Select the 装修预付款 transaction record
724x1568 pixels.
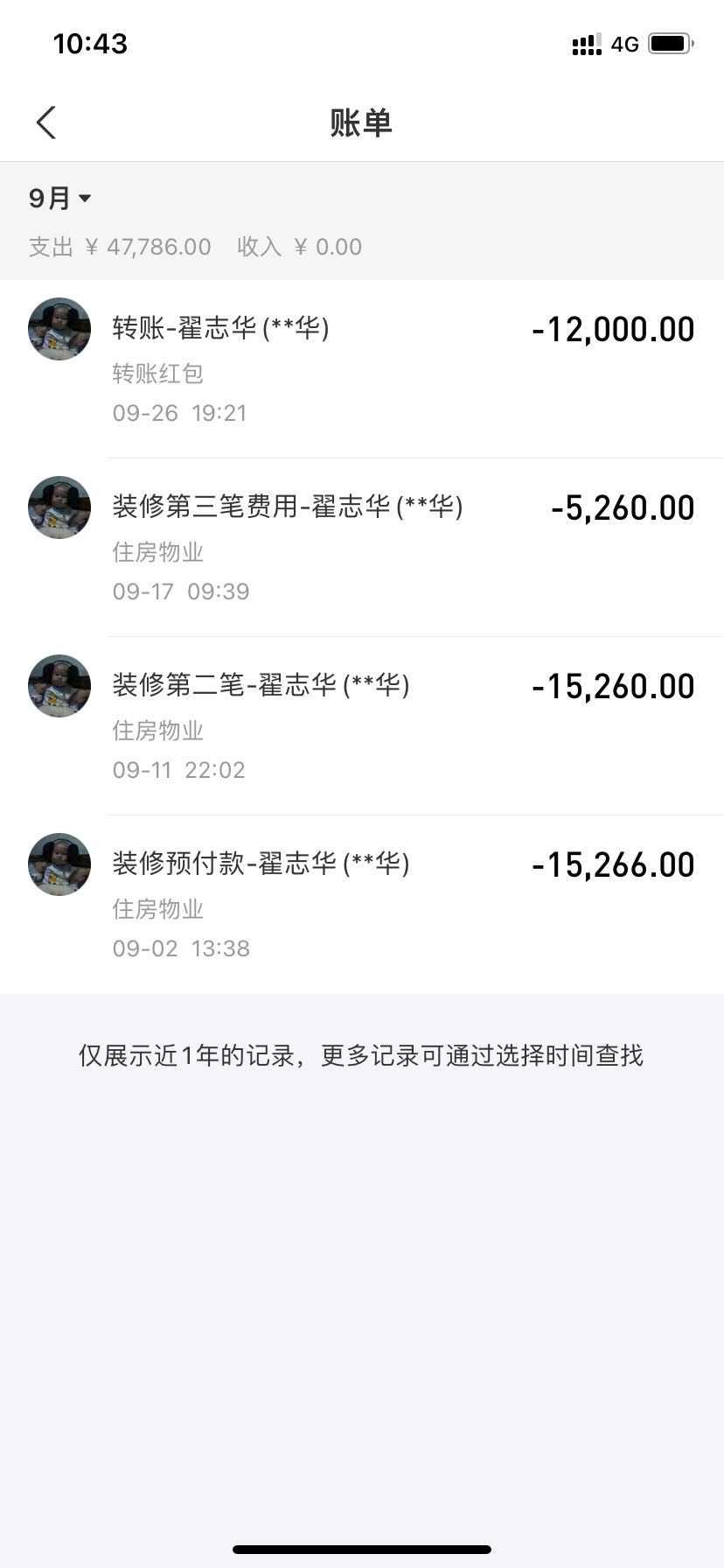pyautogui.click(x=362, y=904)
